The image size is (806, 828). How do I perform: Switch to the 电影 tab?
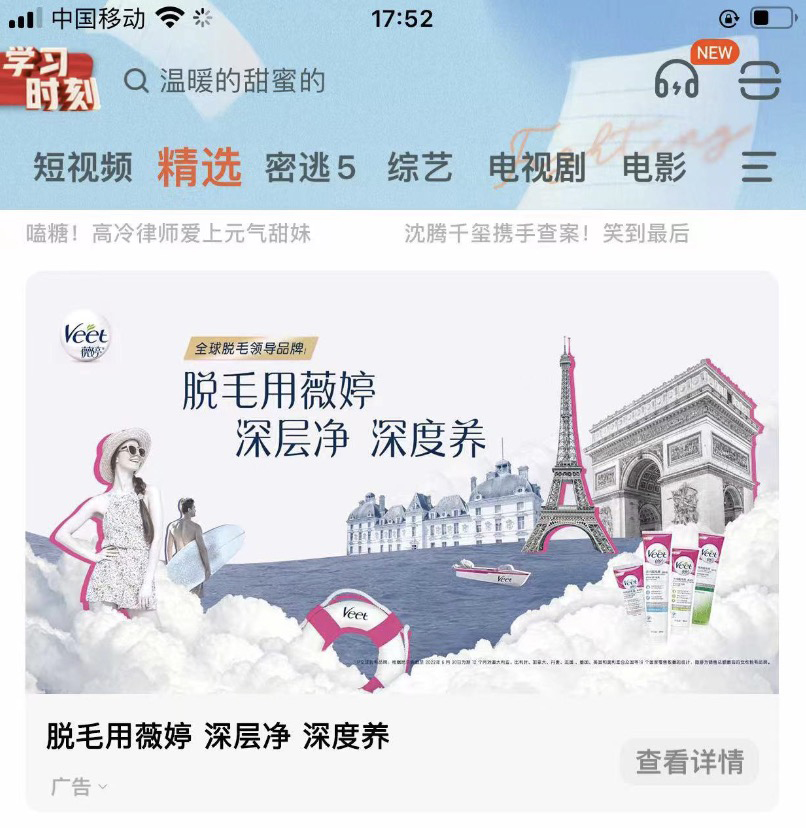654,167
